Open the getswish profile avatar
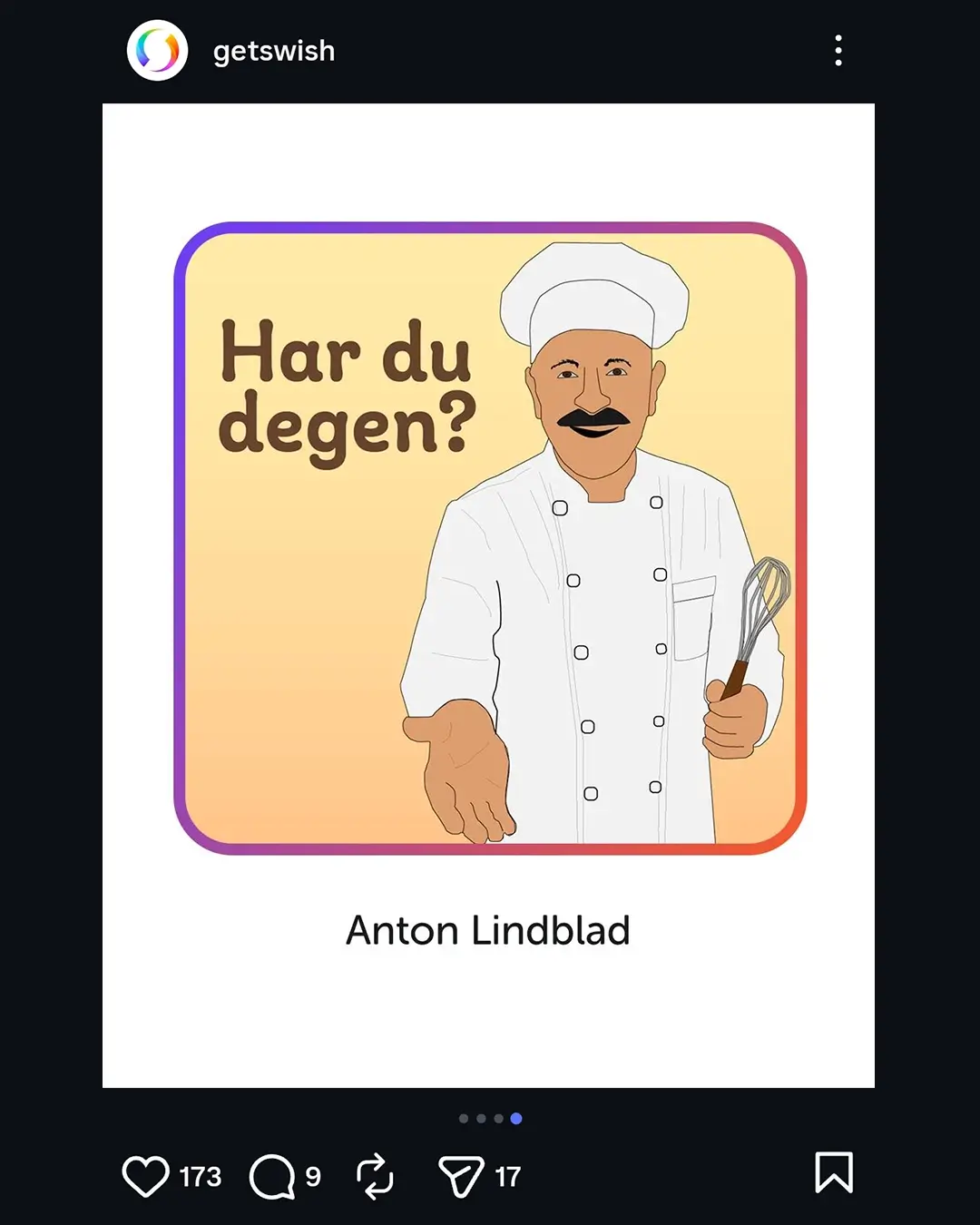This screenshot has width=980, height=1225. coord(159,51)
